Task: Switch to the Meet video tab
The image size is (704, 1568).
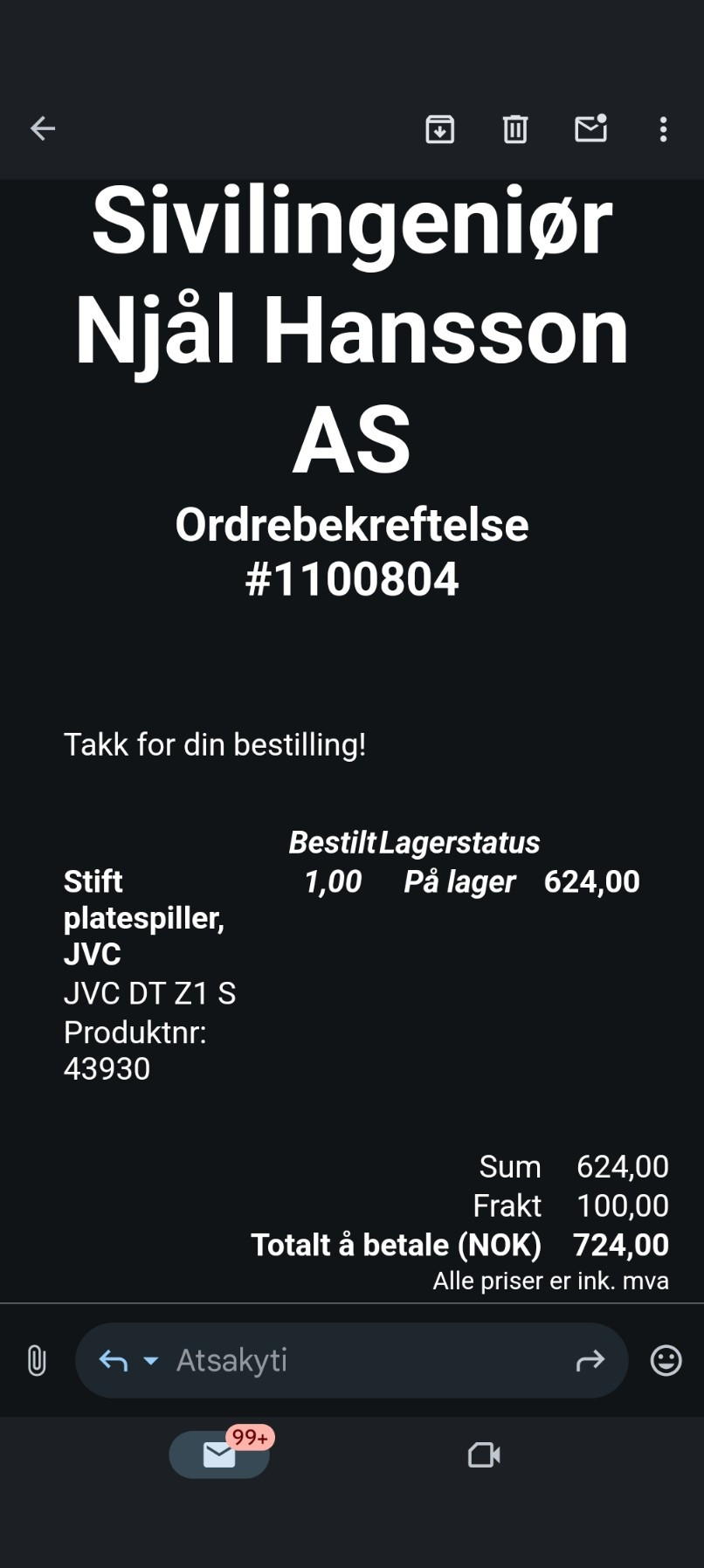Action: 484,1454
